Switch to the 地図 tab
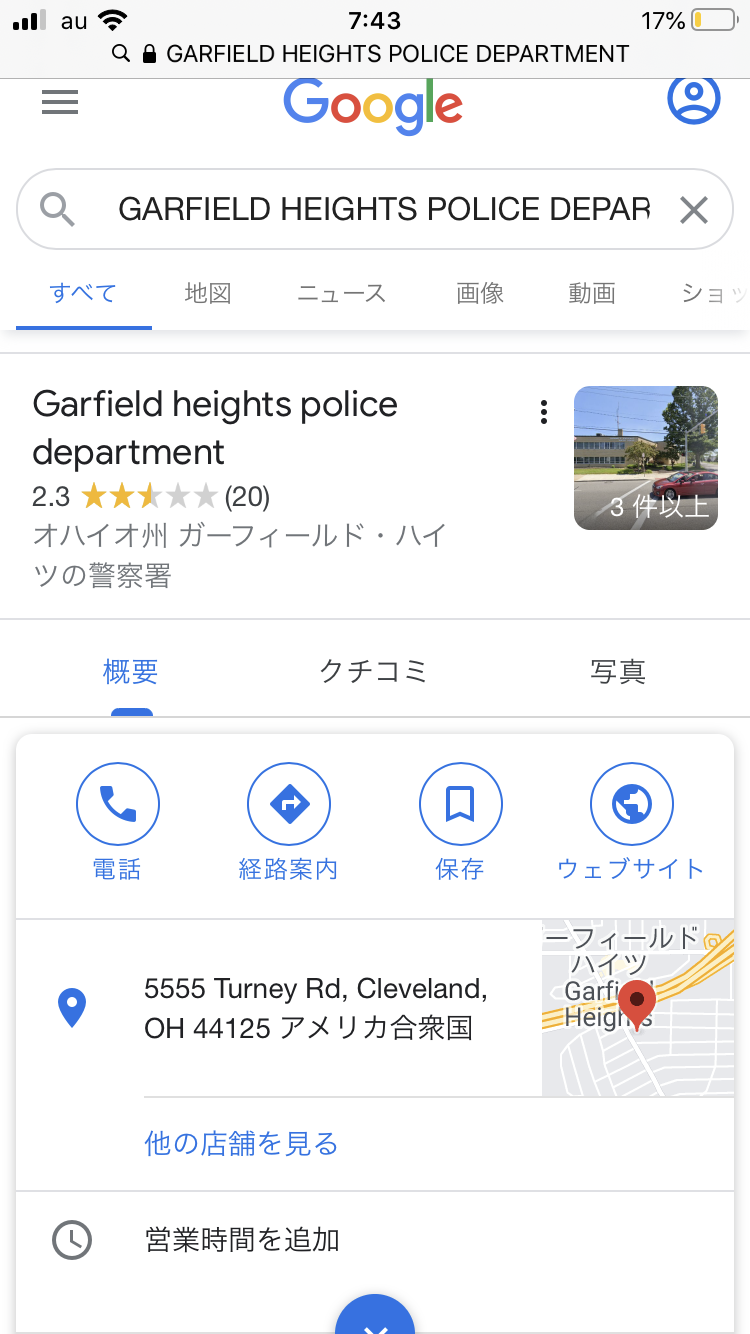750x1334 pixels. pyautogui.click(x=208, y=293)
